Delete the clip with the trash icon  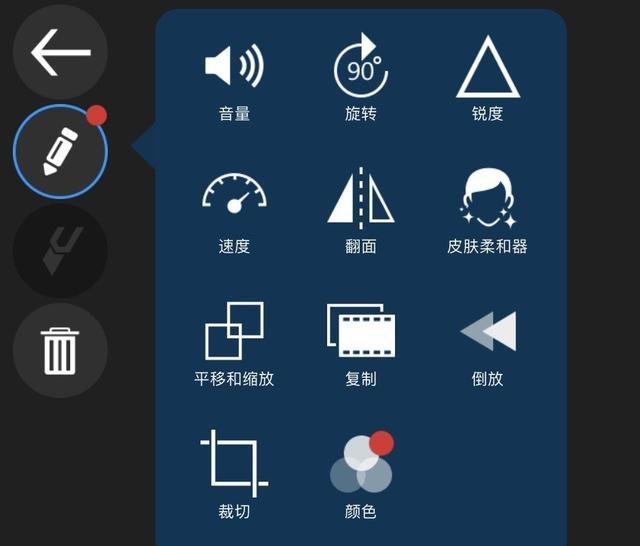(x=60, y=350)
